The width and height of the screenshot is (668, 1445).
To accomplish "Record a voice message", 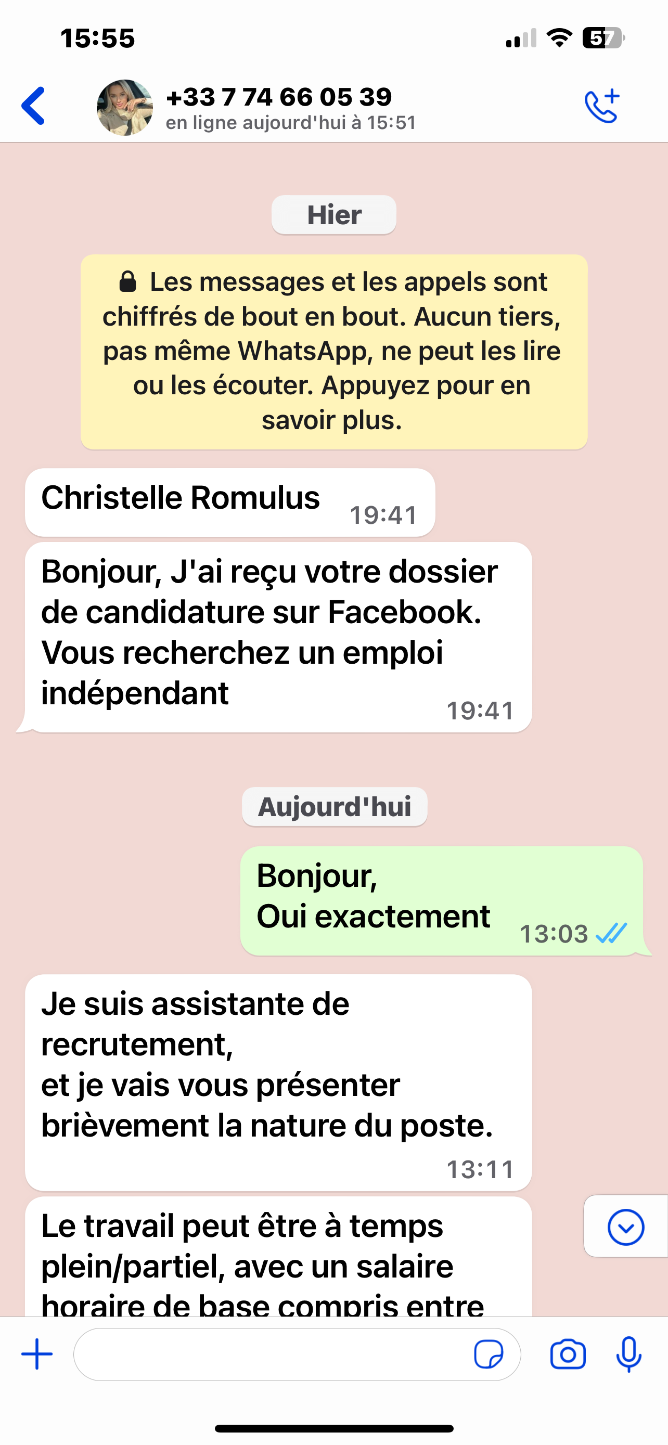I will click(x=628, y=1355).
